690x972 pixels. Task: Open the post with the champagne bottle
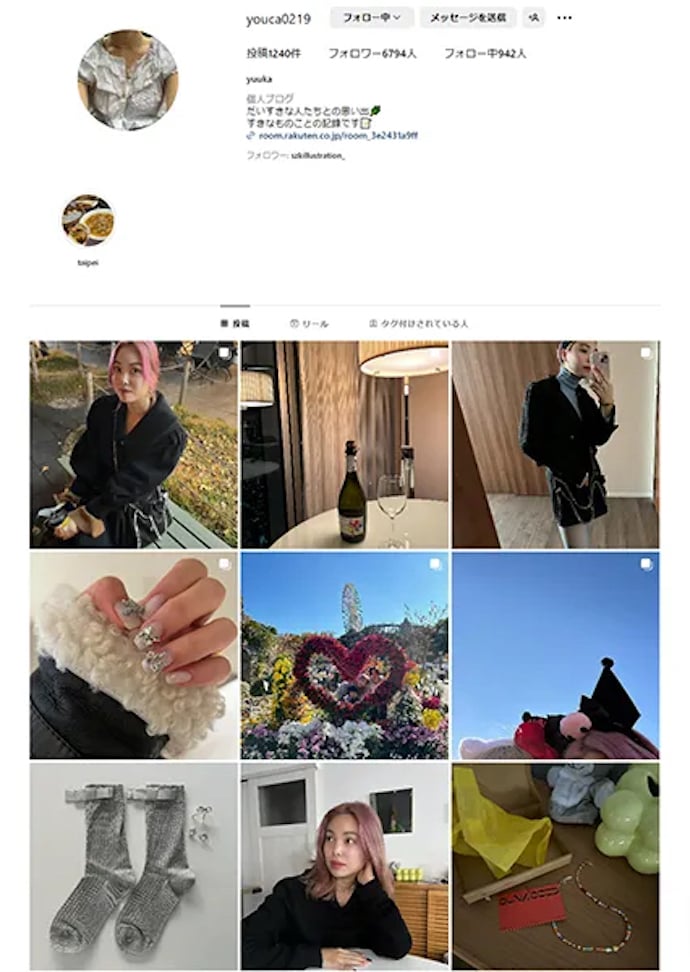click(344, 445)
